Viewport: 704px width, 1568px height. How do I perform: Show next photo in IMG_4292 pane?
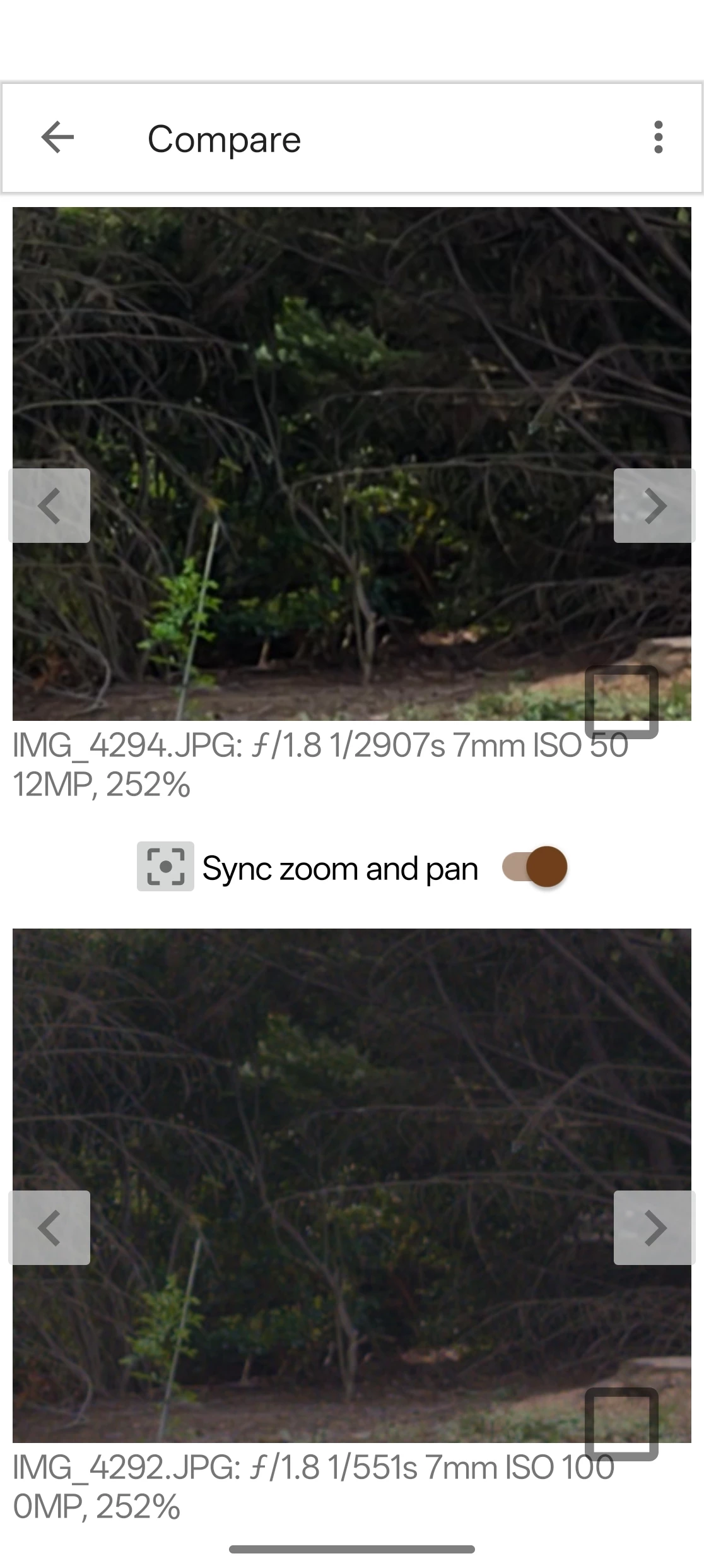click(x=654, y=1228)
